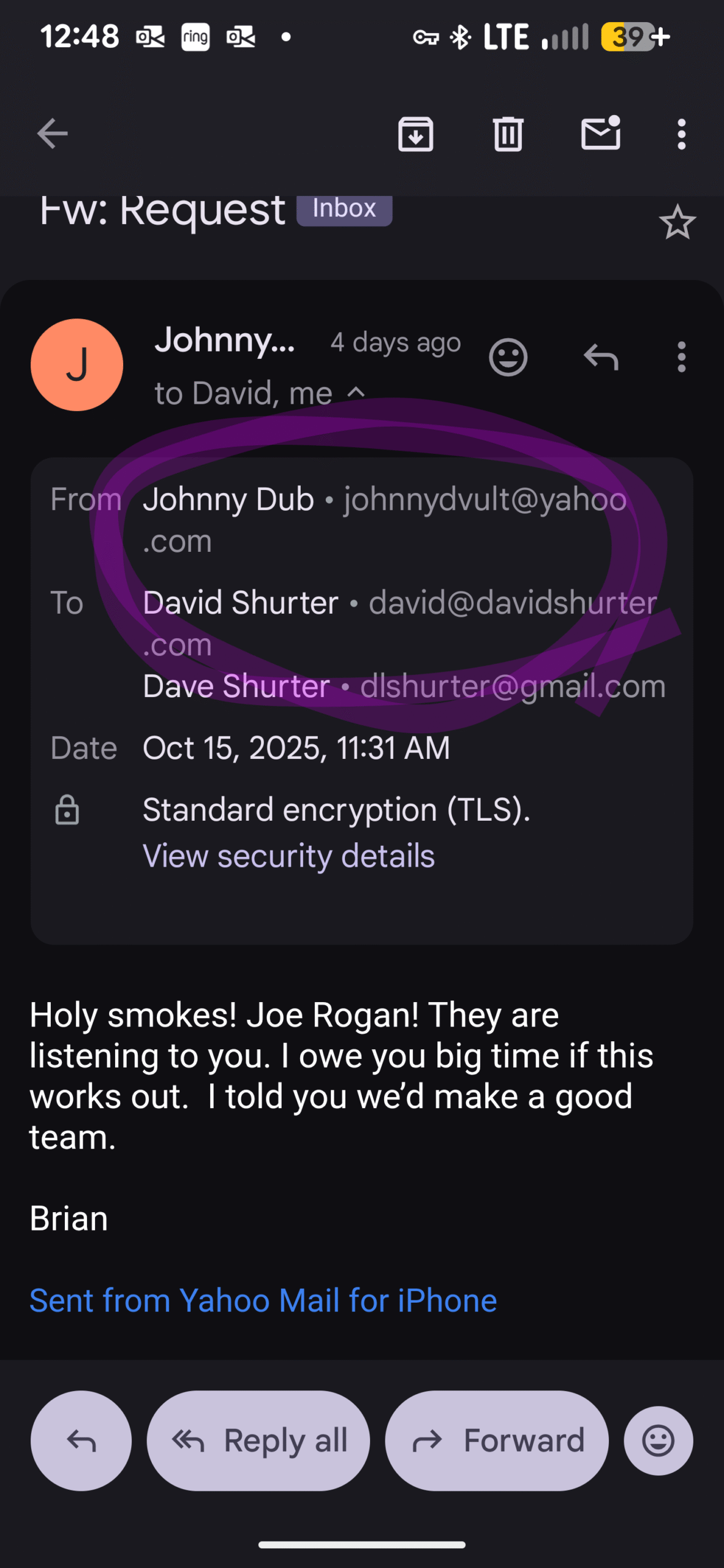Image resolution: width=724 pixels, height=1568 pixels.
Task: Archive this email
Action: tap(415, 134)
